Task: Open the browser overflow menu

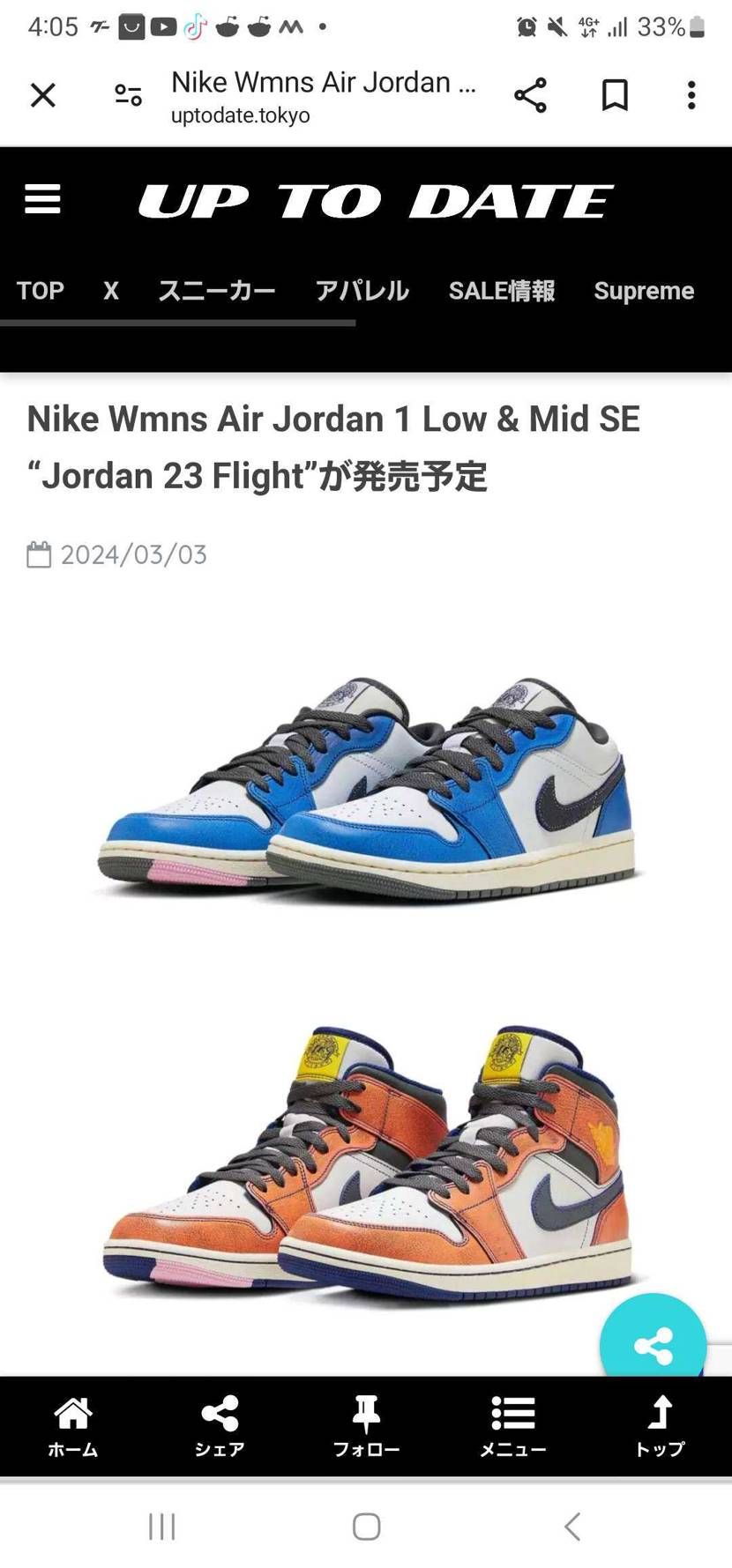Action: [x=691, y=95]
